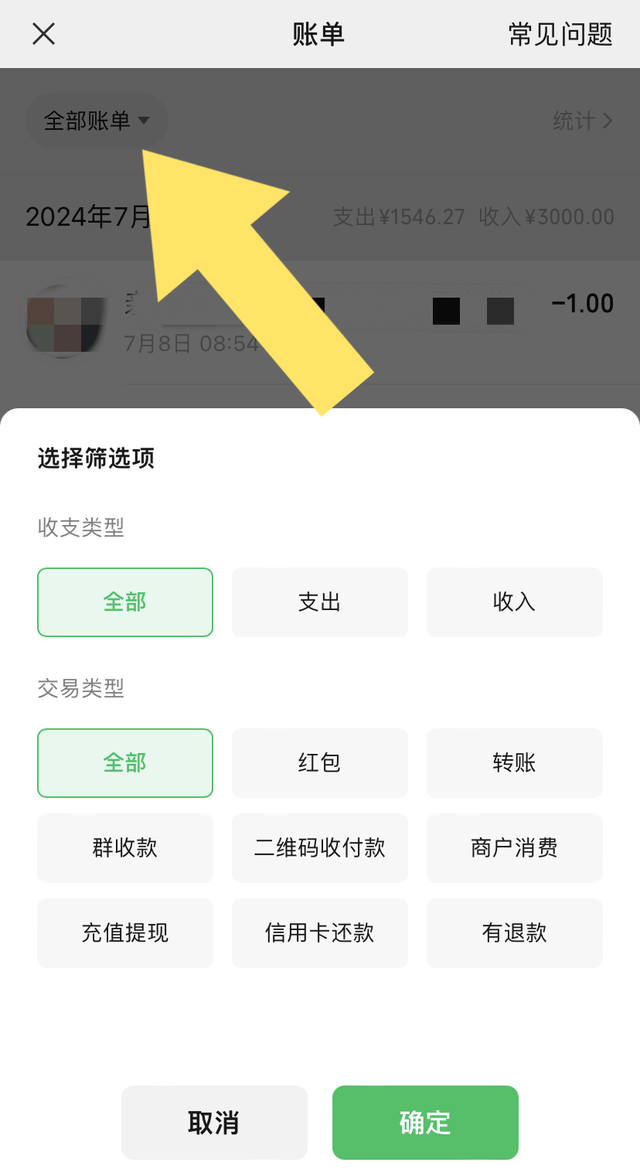Confirm filters with 确定

[425, 1122]
